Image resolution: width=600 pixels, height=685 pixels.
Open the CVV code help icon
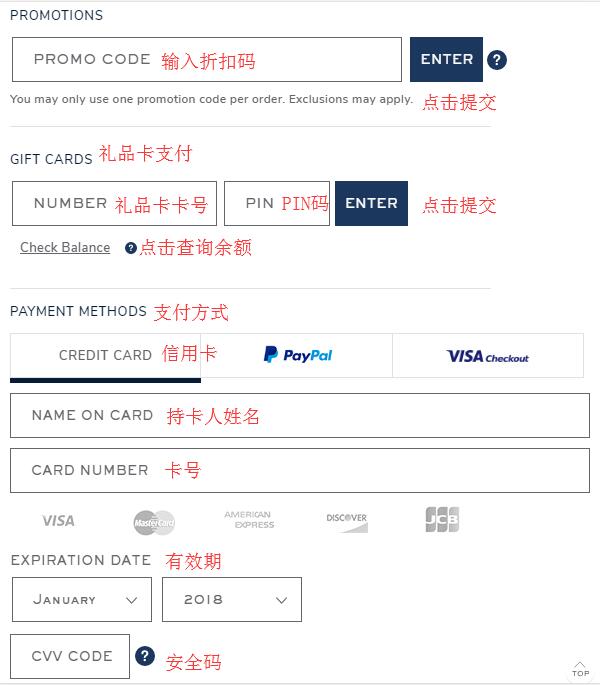145,656
